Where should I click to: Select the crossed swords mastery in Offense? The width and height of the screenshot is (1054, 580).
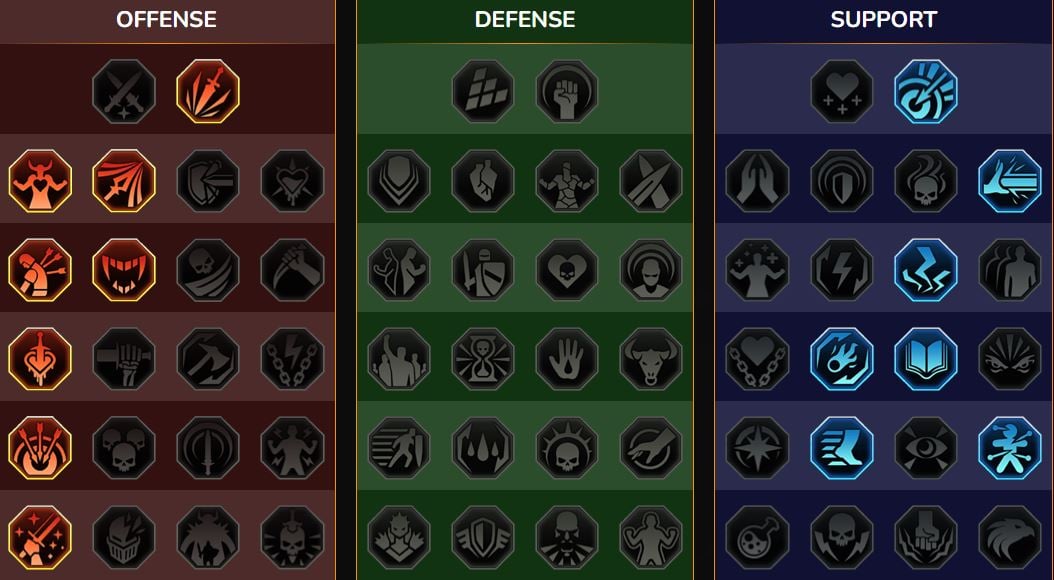coord(124,91)
